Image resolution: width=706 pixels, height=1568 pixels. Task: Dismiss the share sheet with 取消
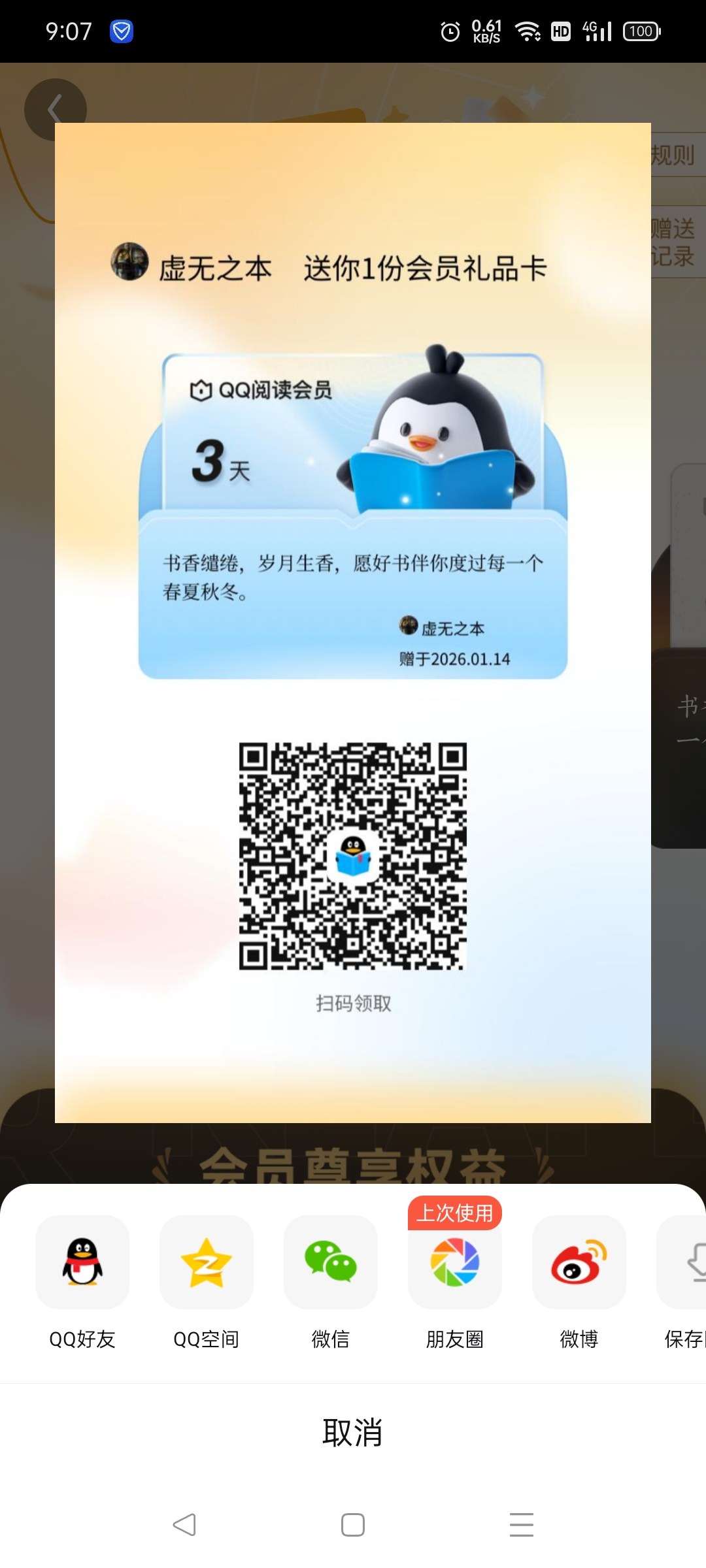click(353, 1432)
